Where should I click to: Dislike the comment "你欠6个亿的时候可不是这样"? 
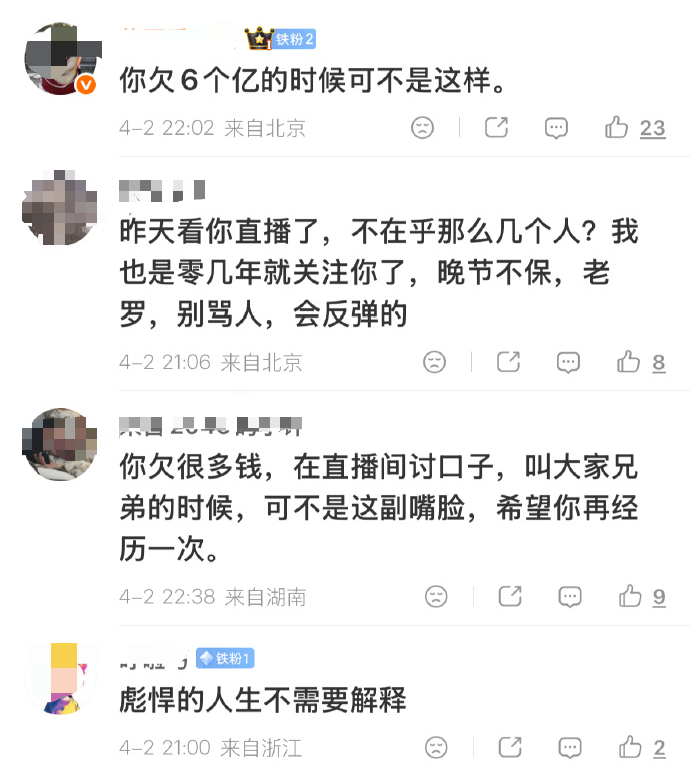[x=423, y=128]
